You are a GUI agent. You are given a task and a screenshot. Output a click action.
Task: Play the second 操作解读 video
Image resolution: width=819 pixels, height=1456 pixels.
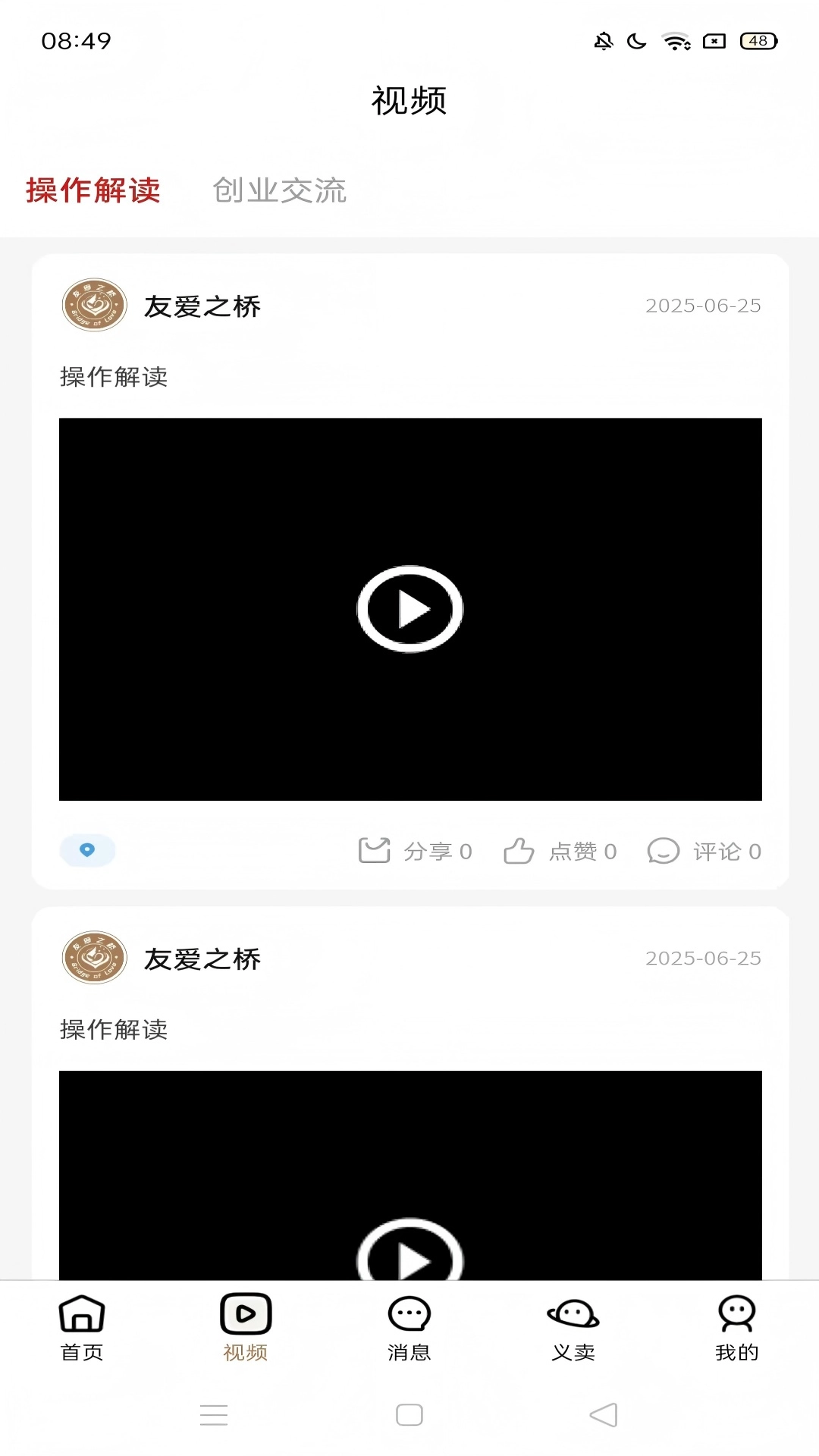409,1255
